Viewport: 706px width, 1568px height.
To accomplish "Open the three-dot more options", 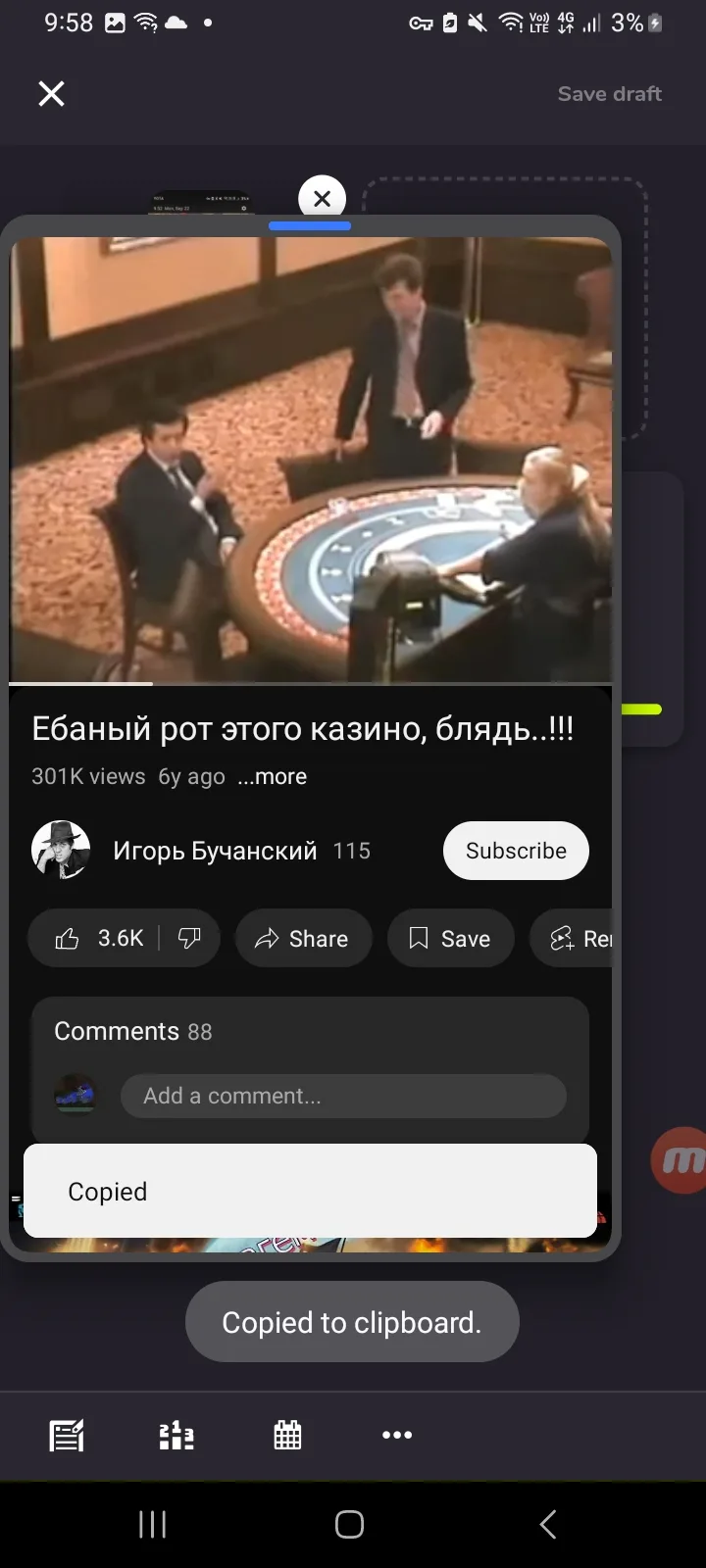I will pyautogui.click(x=397, y=1436).
